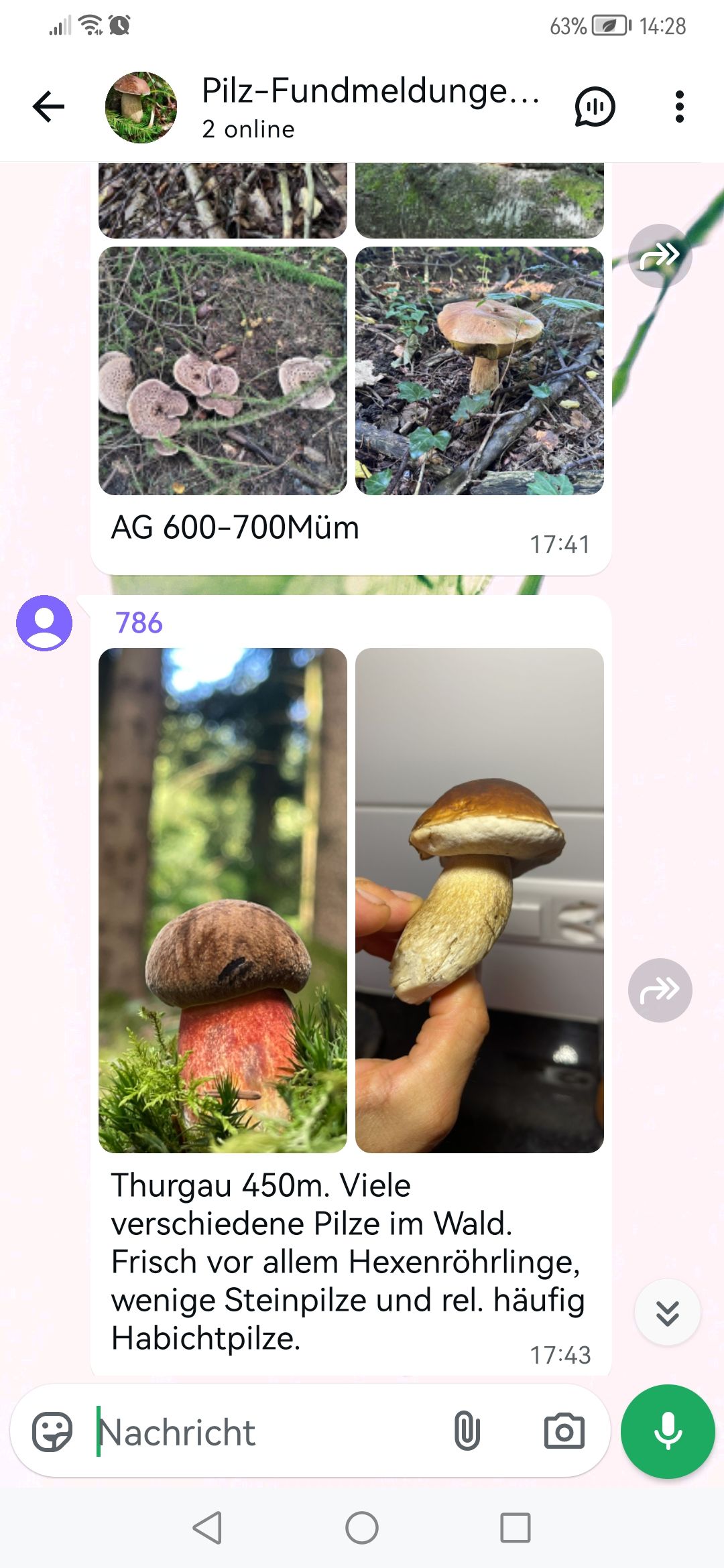
Task: View the hand-held Steinpilz photo
Action: pyautogui.click(x=479, y=900)
